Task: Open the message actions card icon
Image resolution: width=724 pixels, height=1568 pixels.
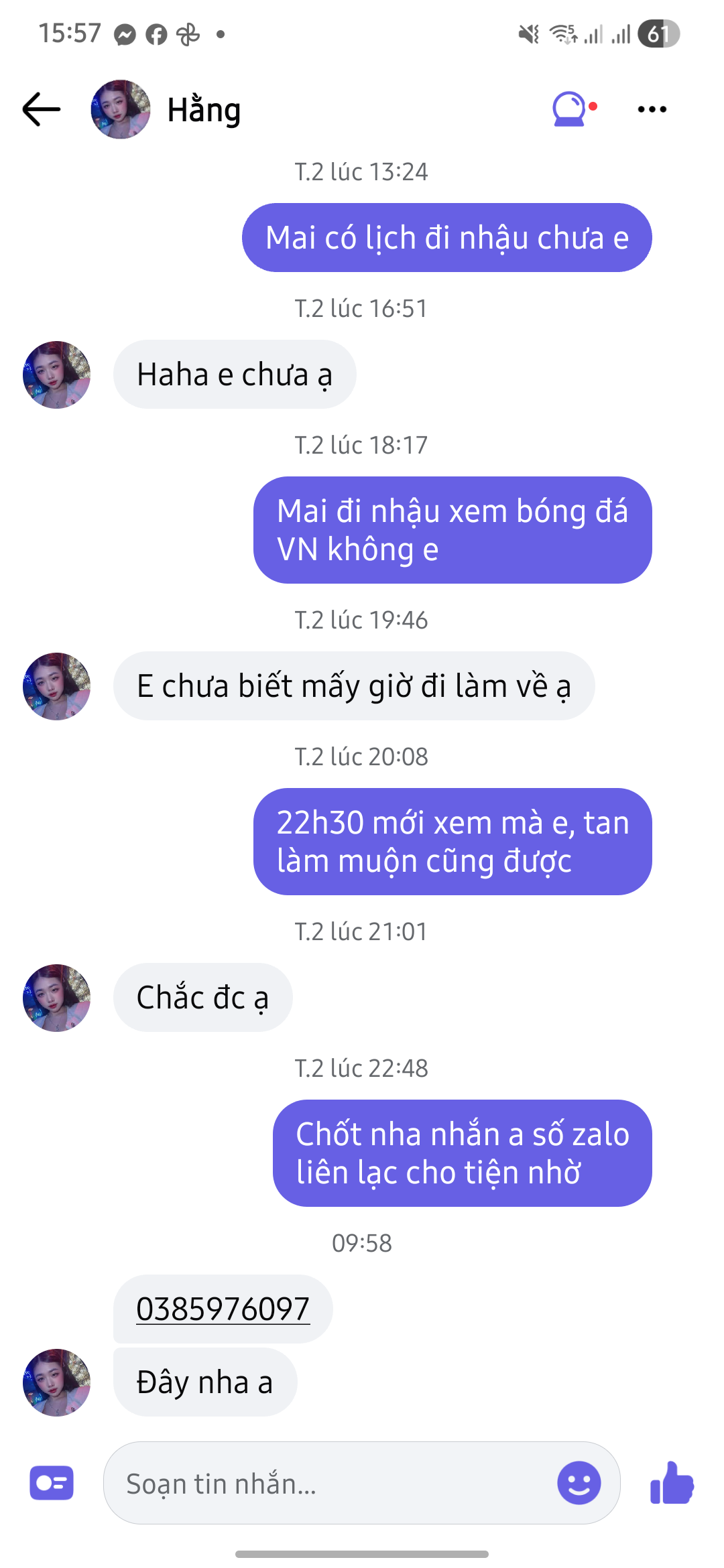Action: point(52,1483)
